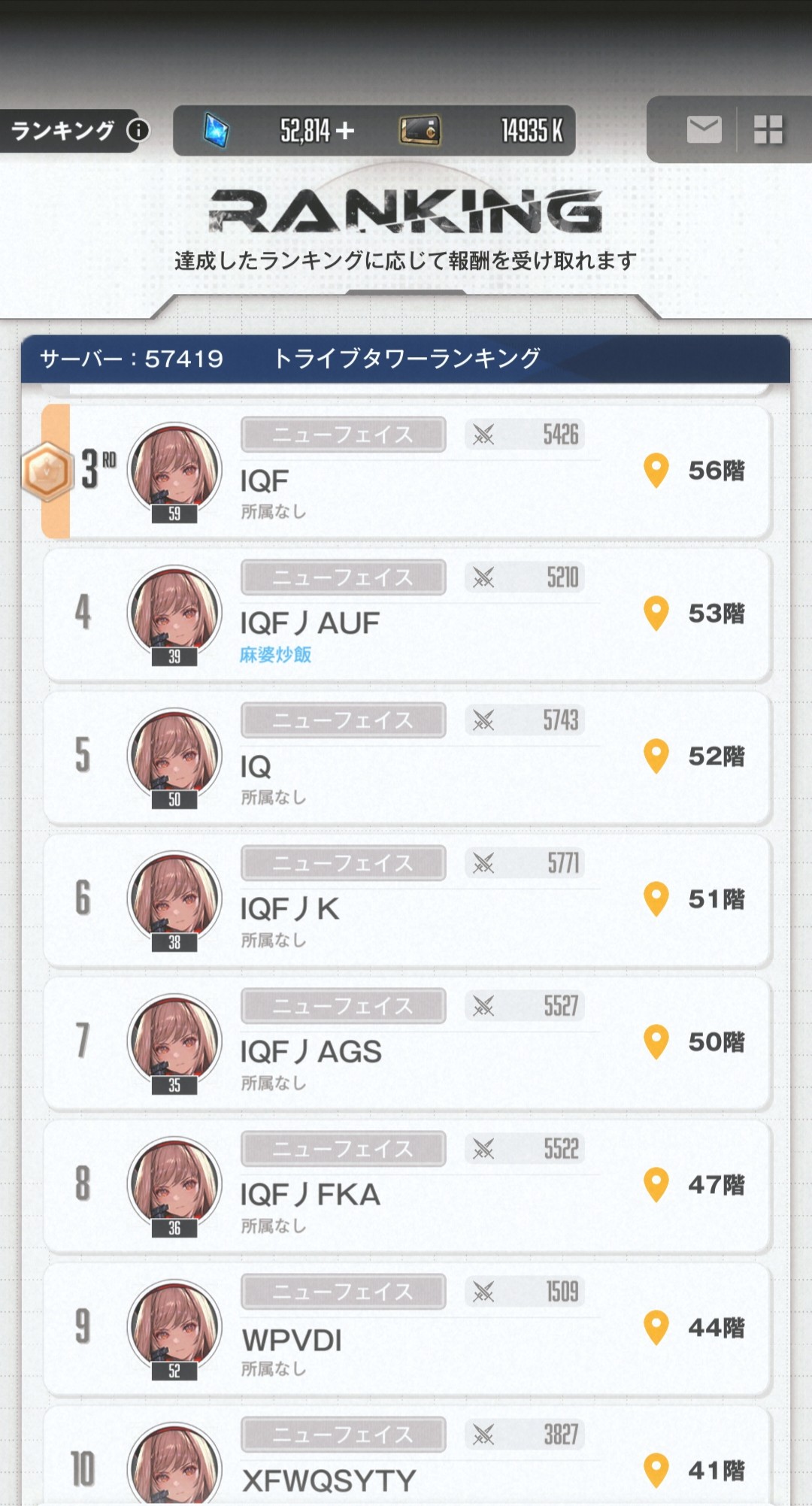View third-ranked player IQF's profile
The width and height of the screenshot is (812, 1506).
click(x=406, y=472)
